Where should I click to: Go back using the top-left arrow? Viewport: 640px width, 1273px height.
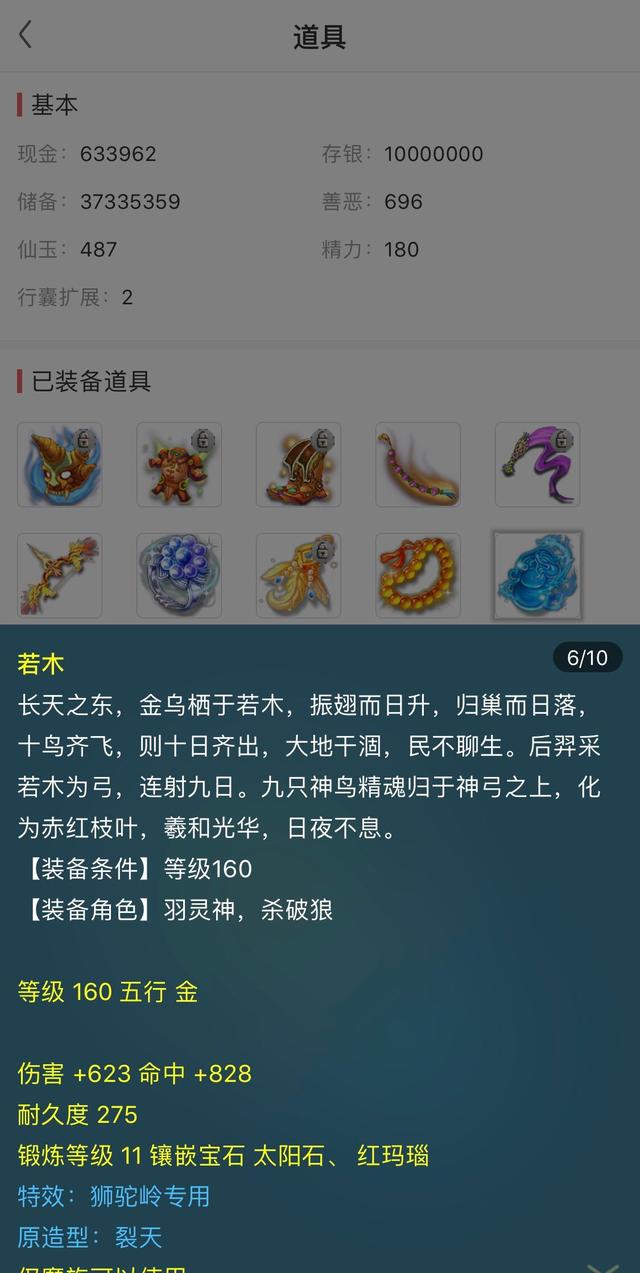(26, 36)
